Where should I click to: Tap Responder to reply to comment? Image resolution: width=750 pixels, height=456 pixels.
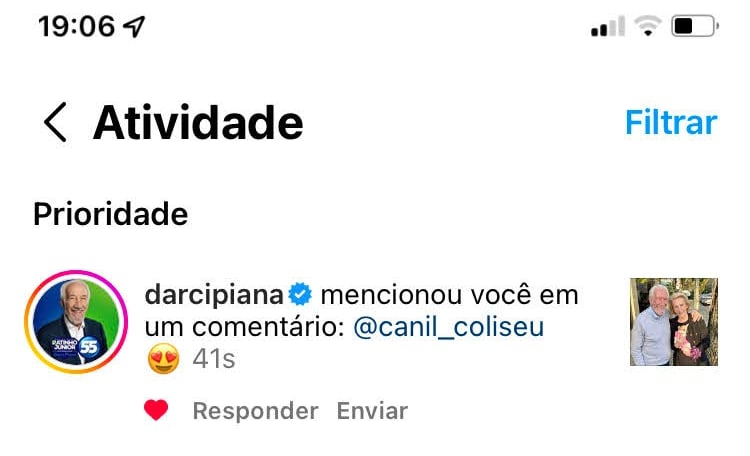[x=255, y=410]
